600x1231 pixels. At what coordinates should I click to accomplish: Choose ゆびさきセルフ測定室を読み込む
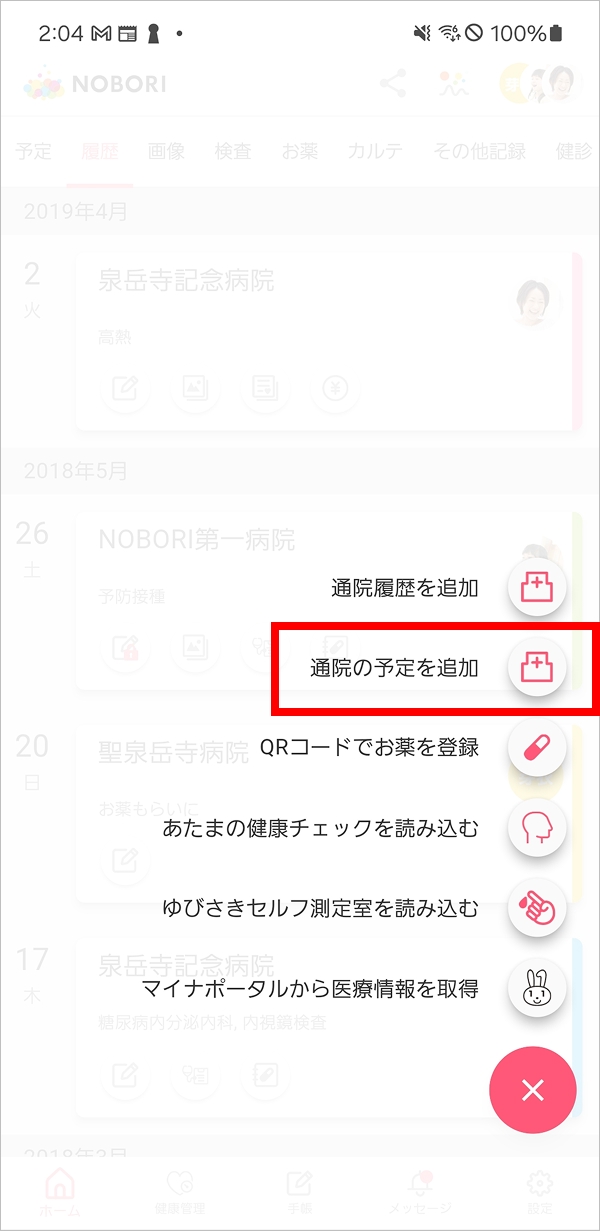(x=537, y=908)
